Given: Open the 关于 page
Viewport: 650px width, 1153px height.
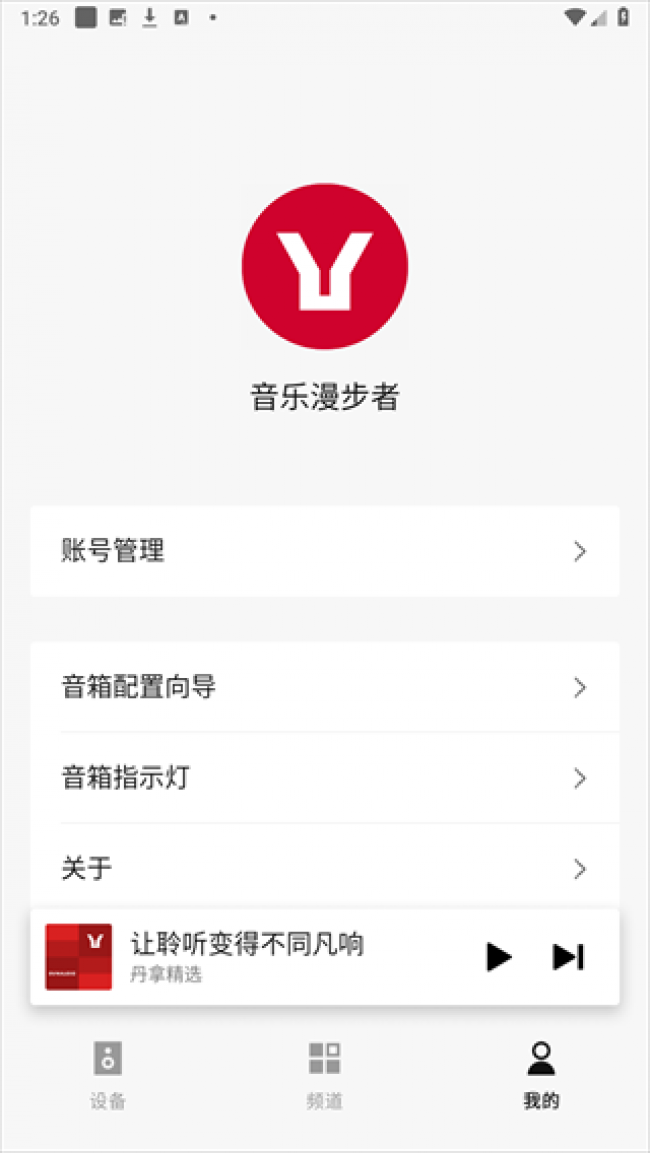Looking at the screenshot, I should click(325, 868).
